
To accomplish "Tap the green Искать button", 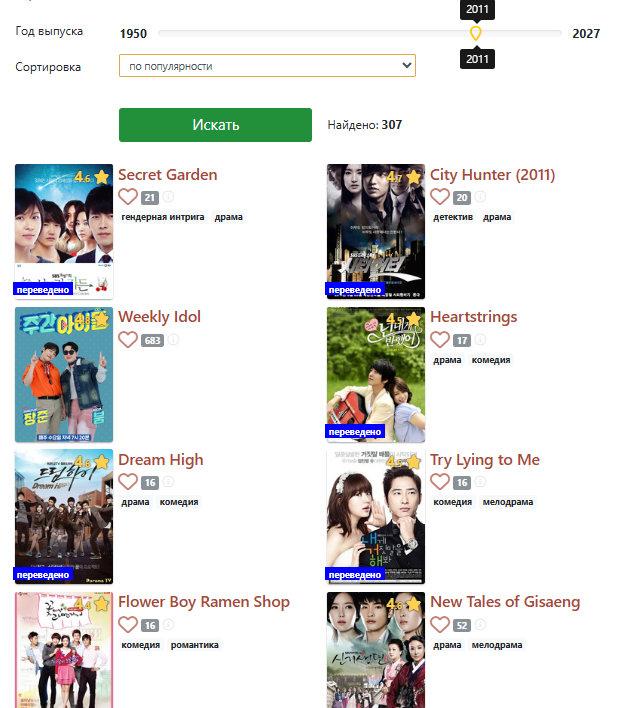I will point(215,125).
